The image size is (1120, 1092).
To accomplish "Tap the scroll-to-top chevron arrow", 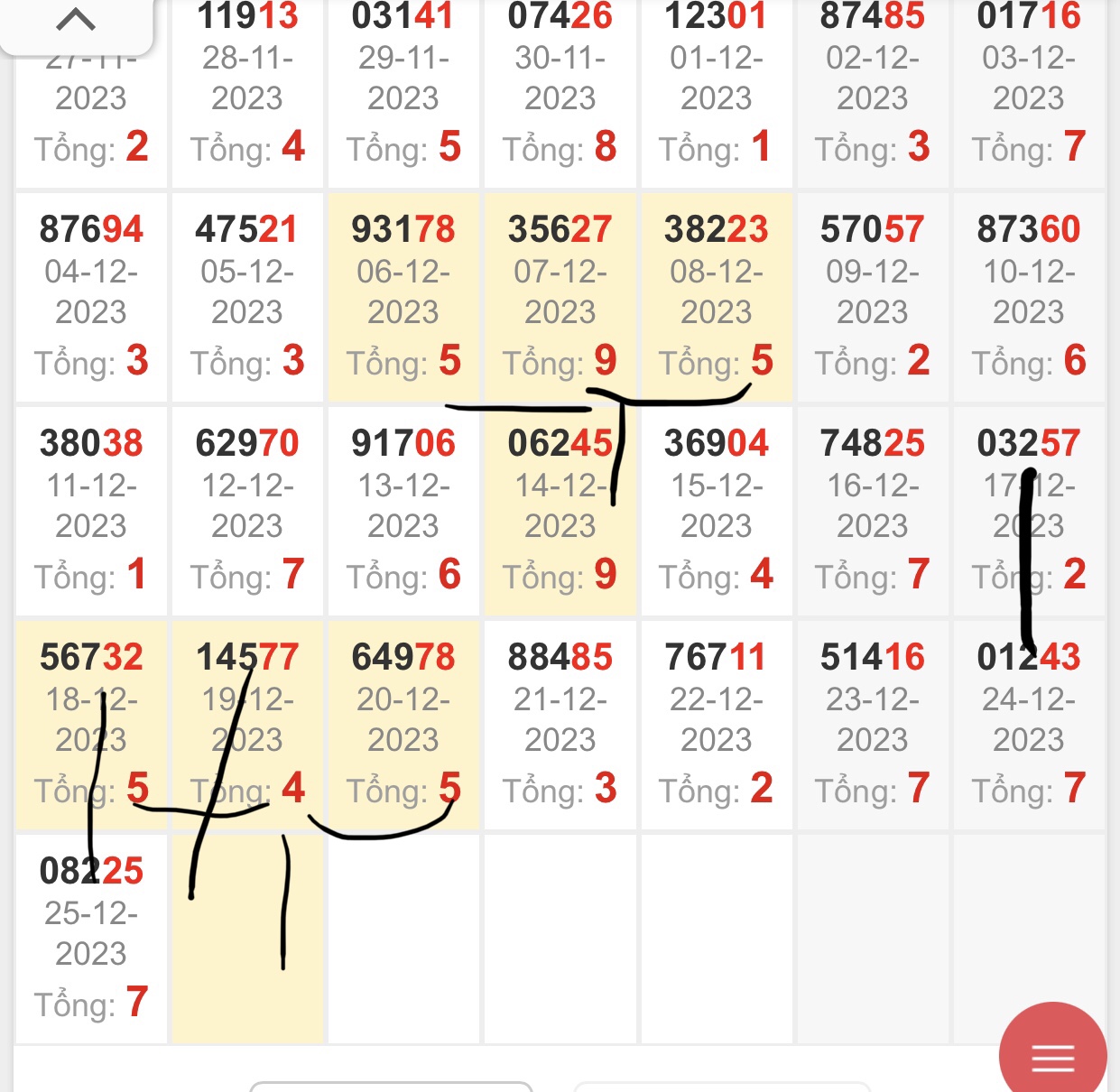I will [76, 20].
